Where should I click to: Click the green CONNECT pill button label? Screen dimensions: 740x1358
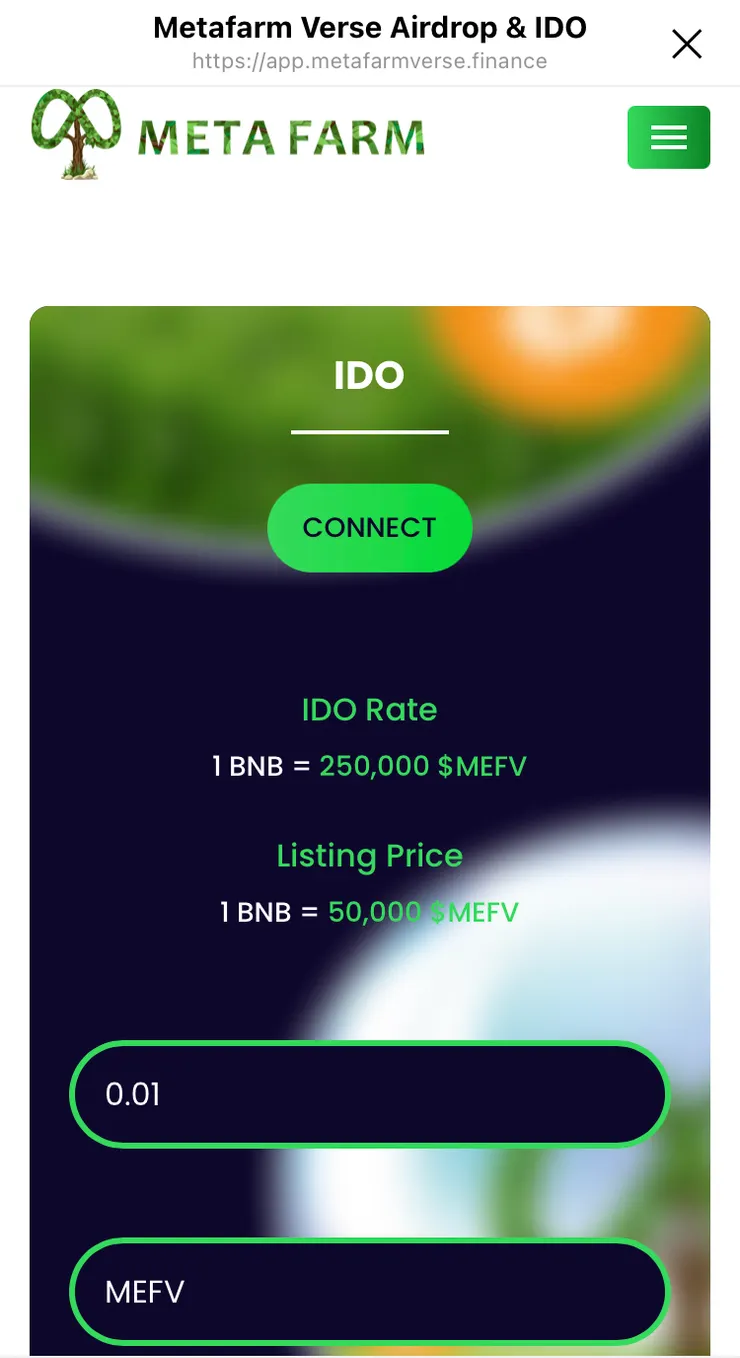[x=370, y=528]
